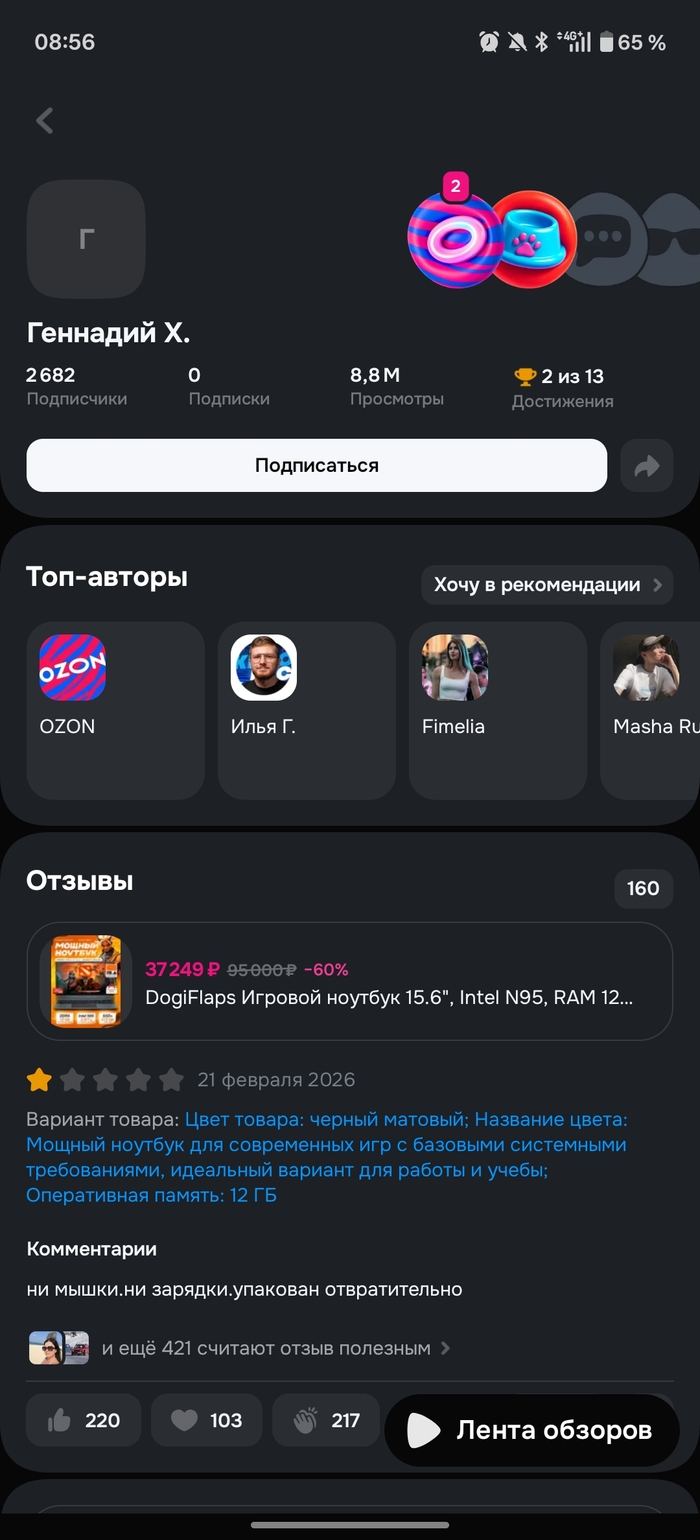Open the achievement badges row
Screen dimensions: 700x1540
point(550,238)
